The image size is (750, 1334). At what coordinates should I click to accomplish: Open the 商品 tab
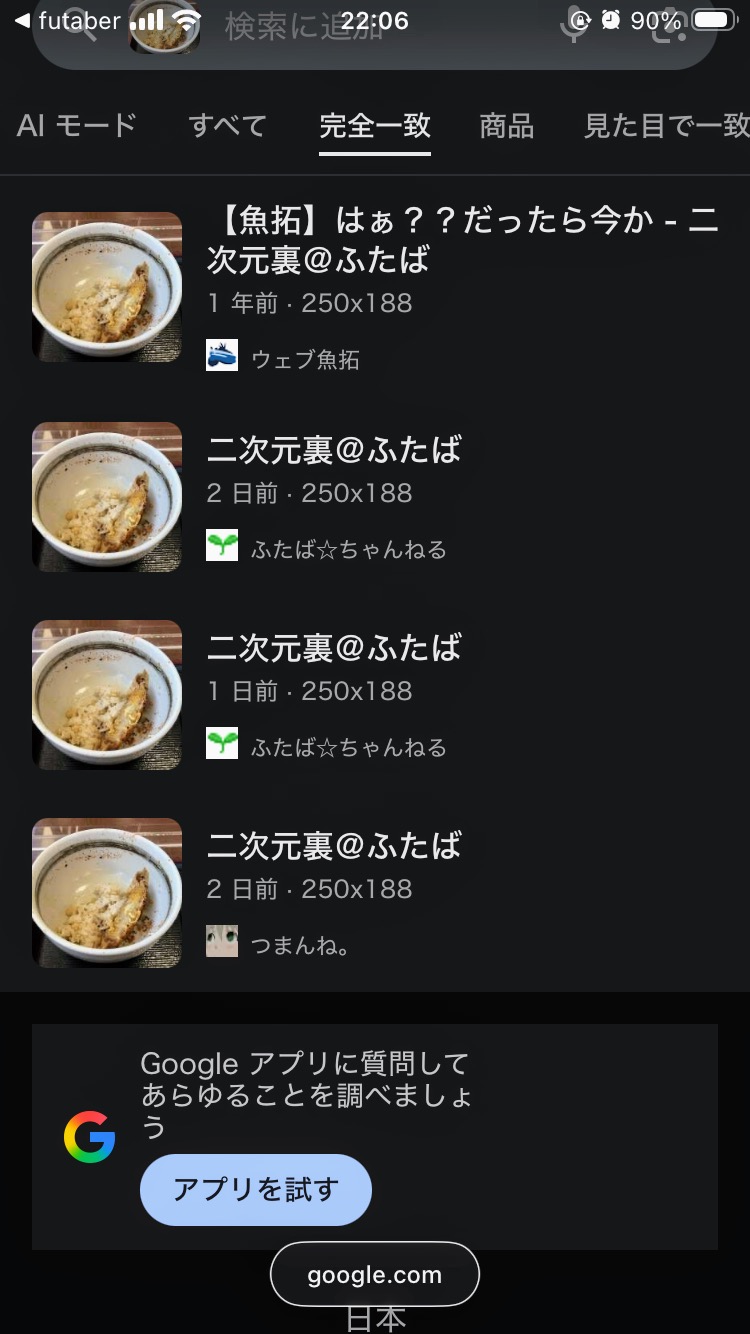[x=506, y=126]
